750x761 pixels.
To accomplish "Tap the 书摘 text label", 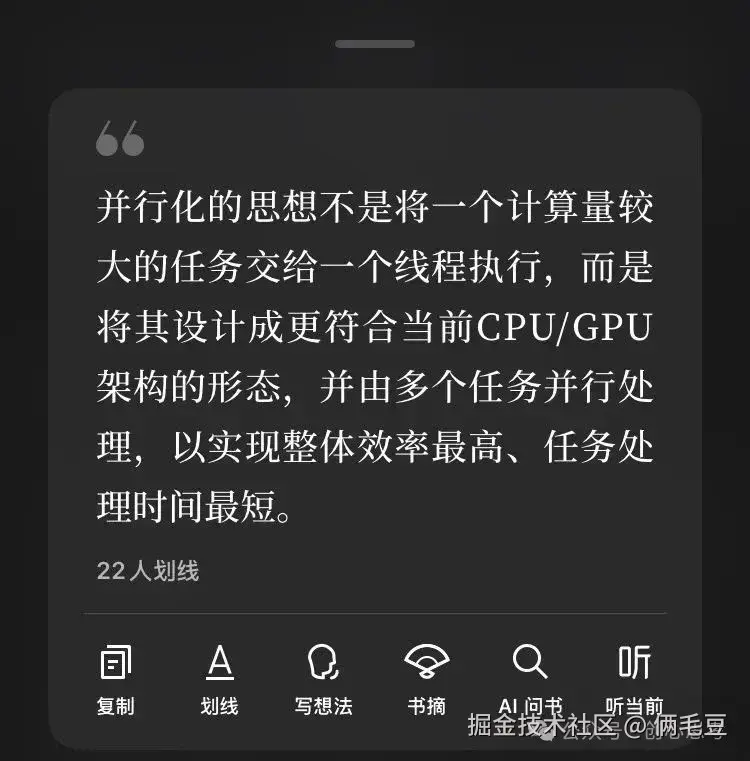I will click(428, 705).
